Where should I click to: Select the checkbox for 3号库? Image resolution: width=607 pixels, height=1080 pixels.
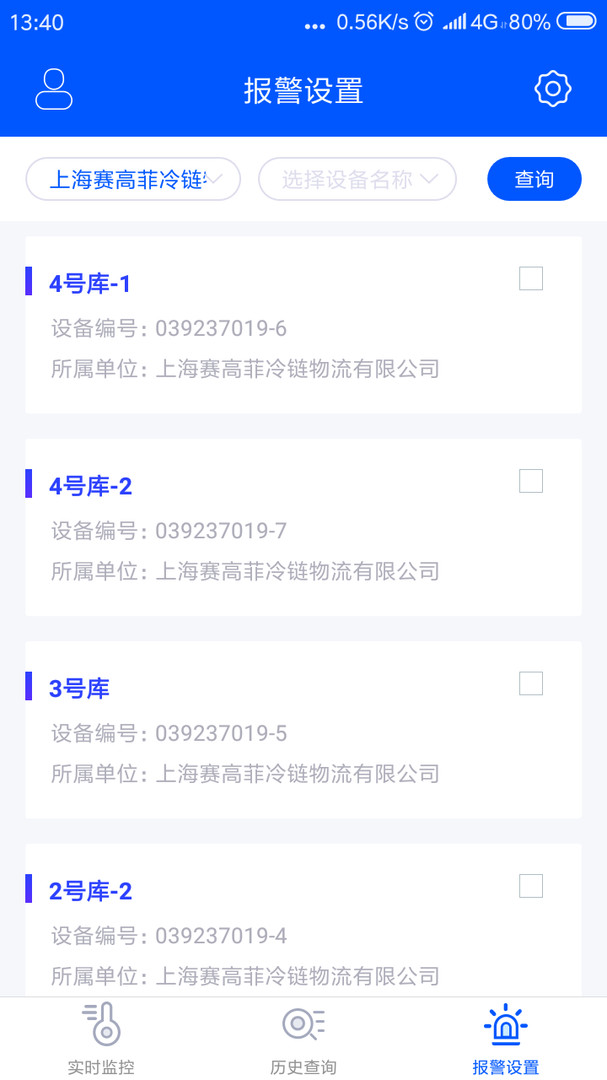(x=531, y=684)
